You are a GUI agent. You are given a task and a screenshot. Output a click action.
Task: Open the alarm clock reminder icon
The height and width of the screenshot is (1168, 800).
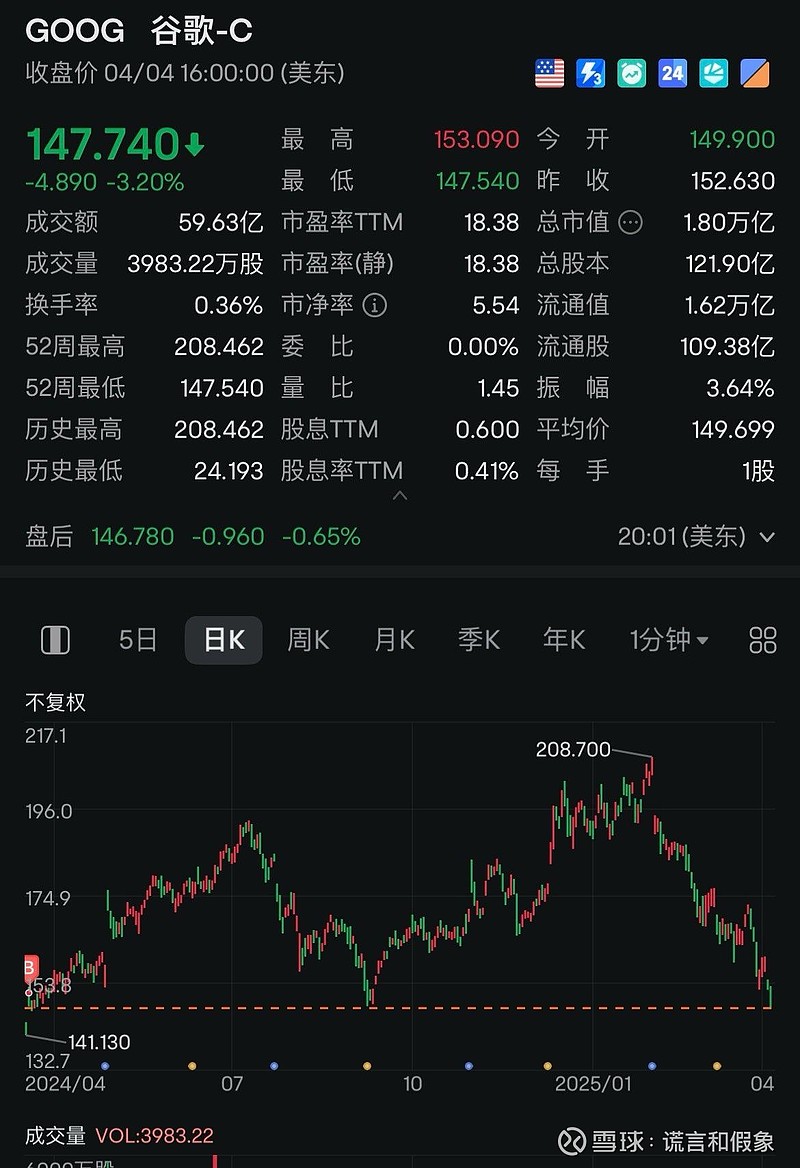[631, 74]
